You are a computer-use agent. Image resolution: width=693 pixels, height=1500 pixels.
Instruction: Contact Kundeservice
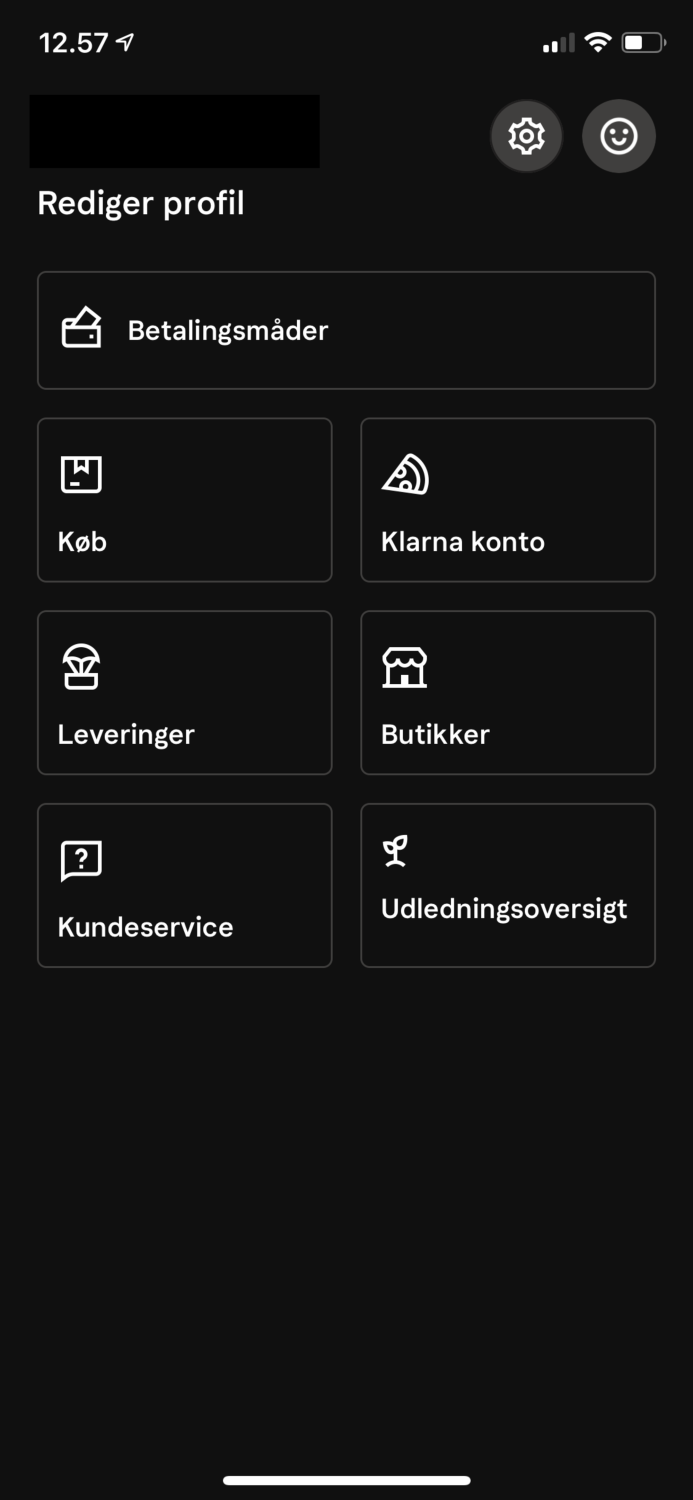point(184,886)
